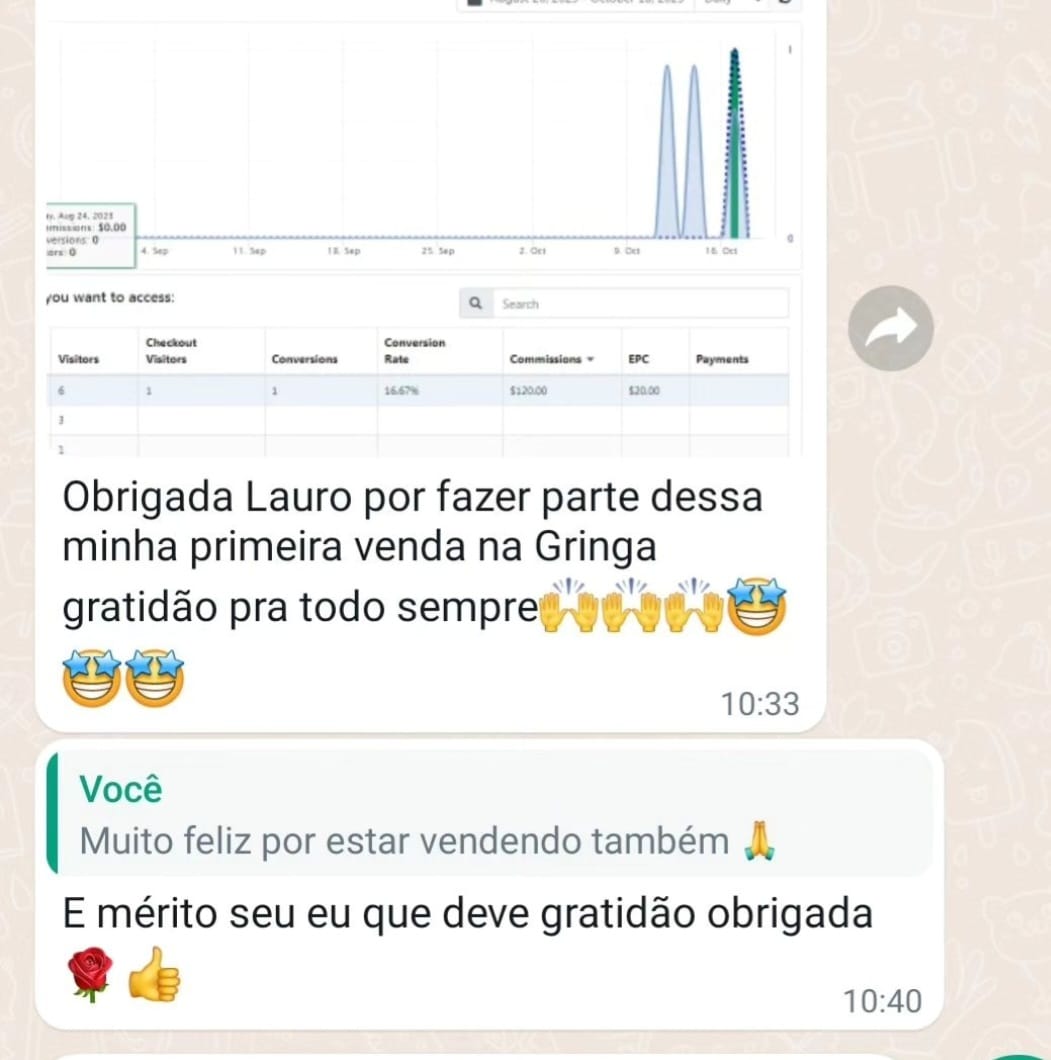Forward the dashboard screenshot message
The width and height of the screenshot is (1051, 1060).
click(x=890, y=328)
